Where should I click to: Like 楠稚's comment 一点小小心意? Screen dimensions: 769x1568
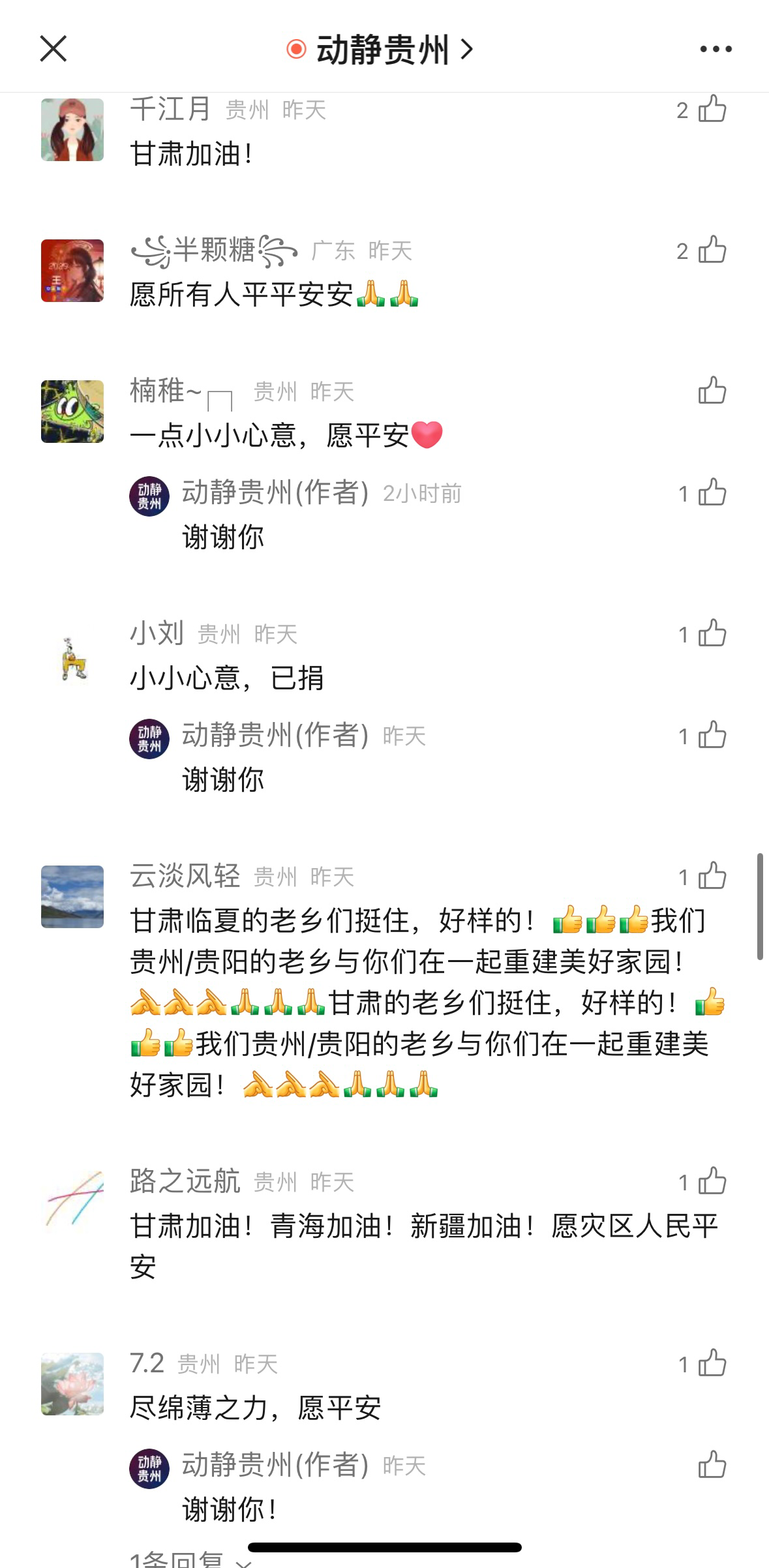(x=712, y=391)
